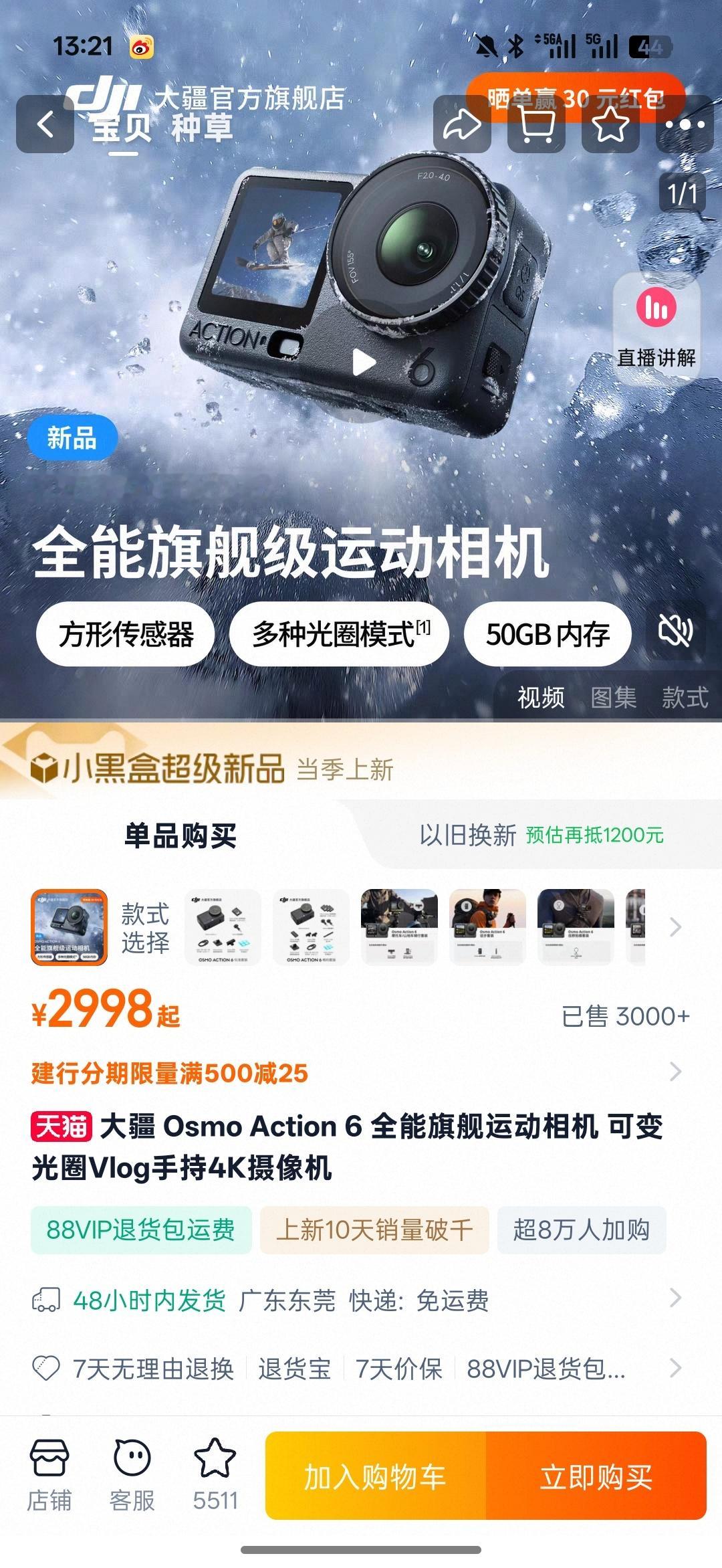The image size is (722, 1568).
Task: Switch to the 款式 tab
Action: pyautogui.click(x=683, y=697)
